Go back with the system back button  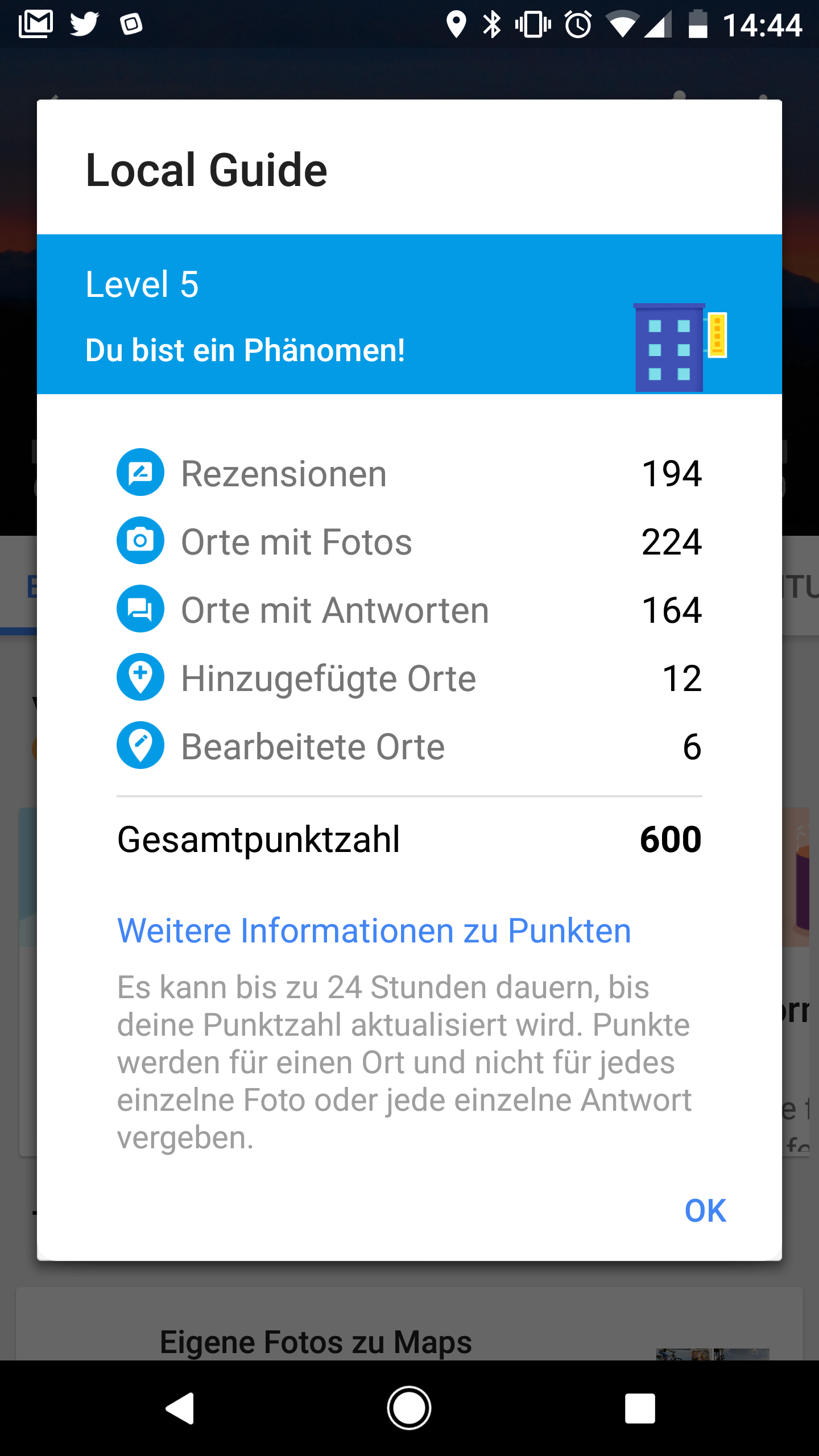click(180, 1408)
